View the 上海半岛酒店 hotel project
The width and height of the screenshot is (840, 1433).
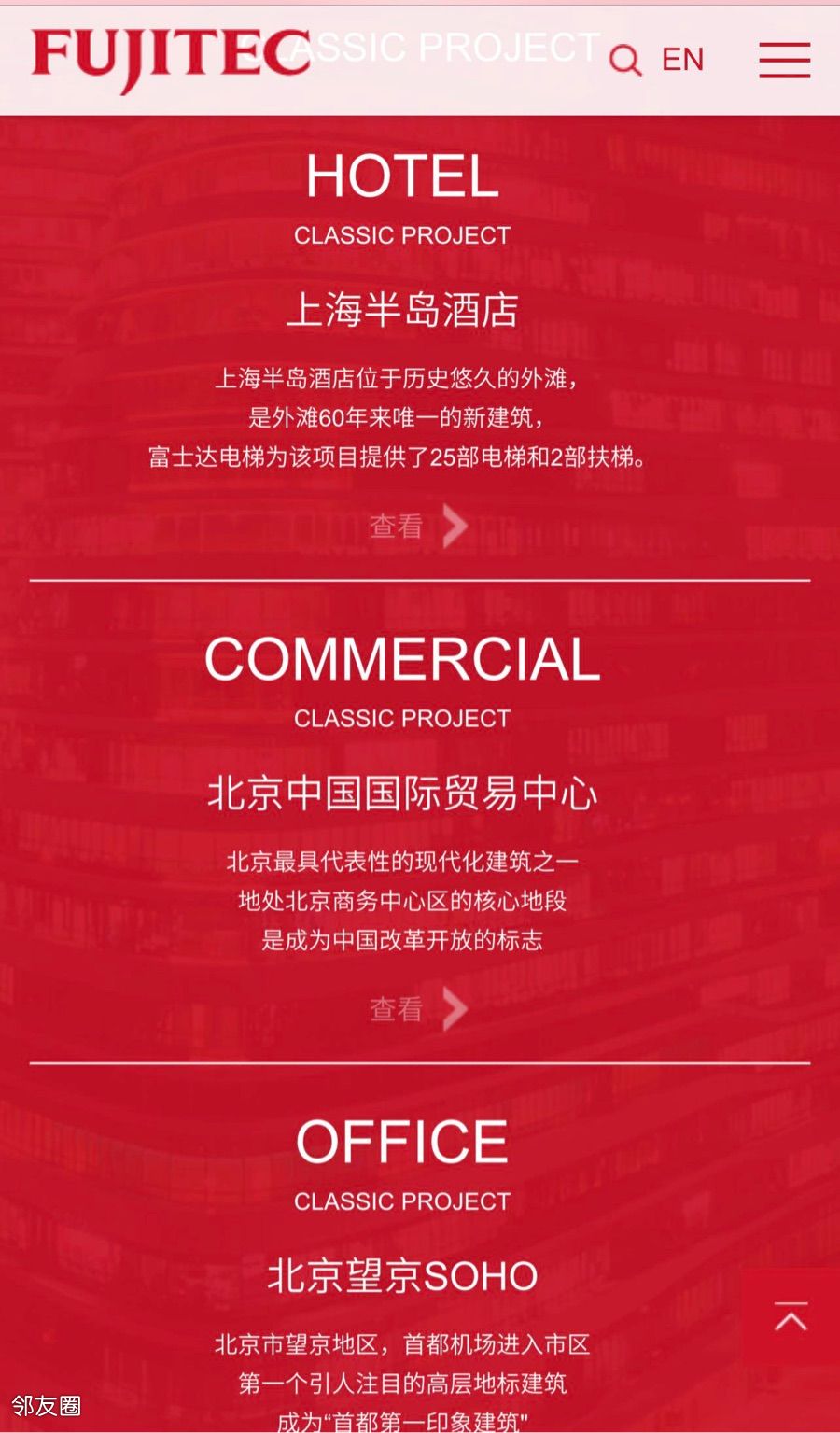tap(417, 527)
